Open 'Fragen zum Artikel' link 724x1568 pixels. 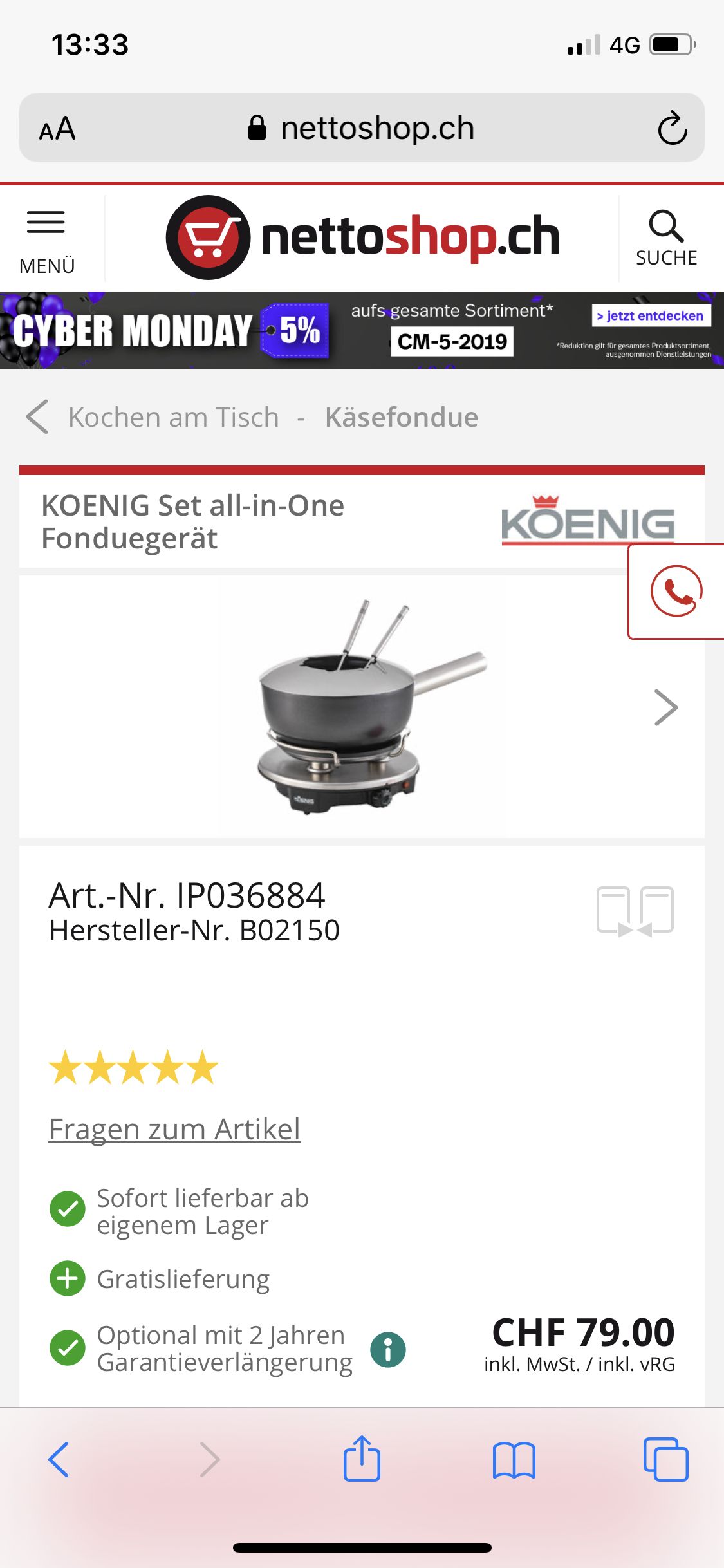pos(174,1130)
